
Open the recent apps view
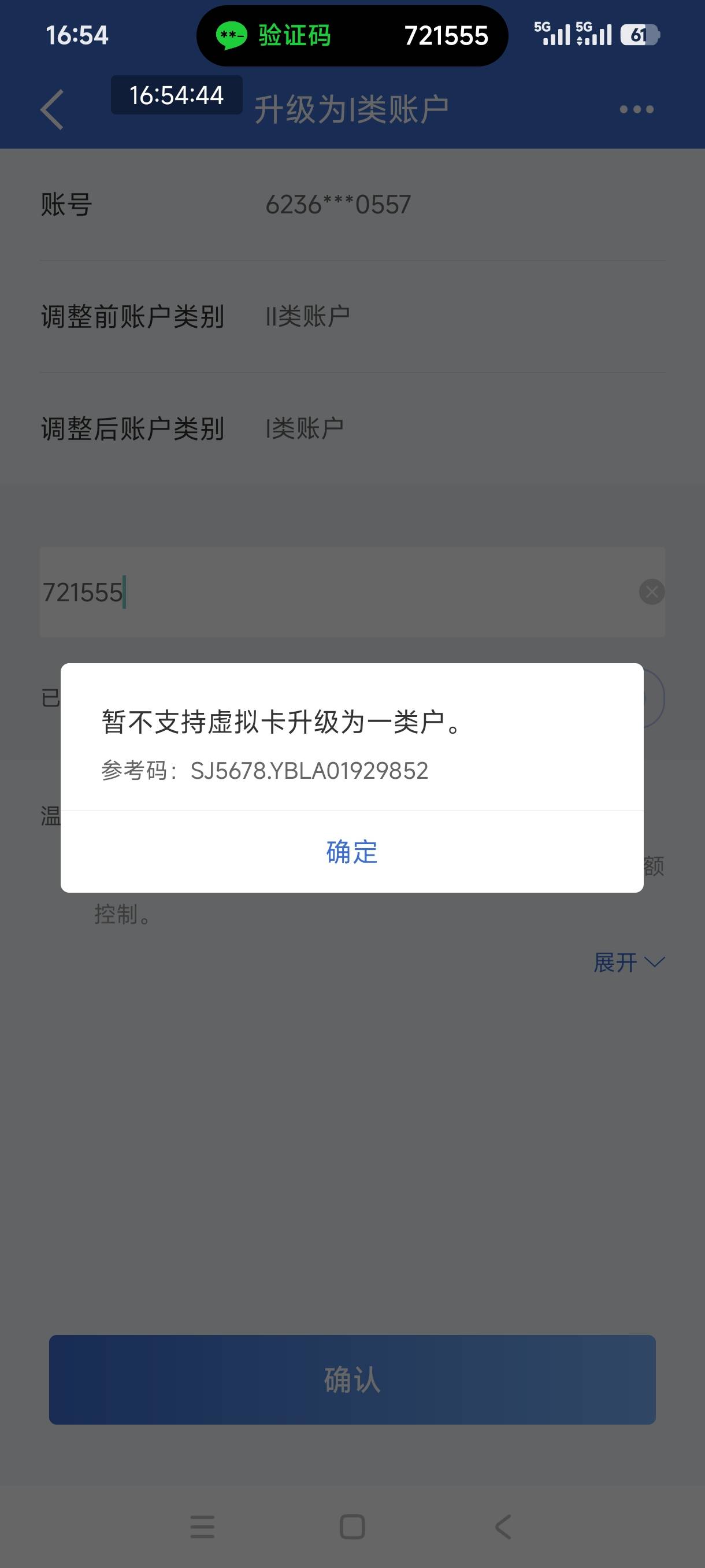pos(203,1526)
